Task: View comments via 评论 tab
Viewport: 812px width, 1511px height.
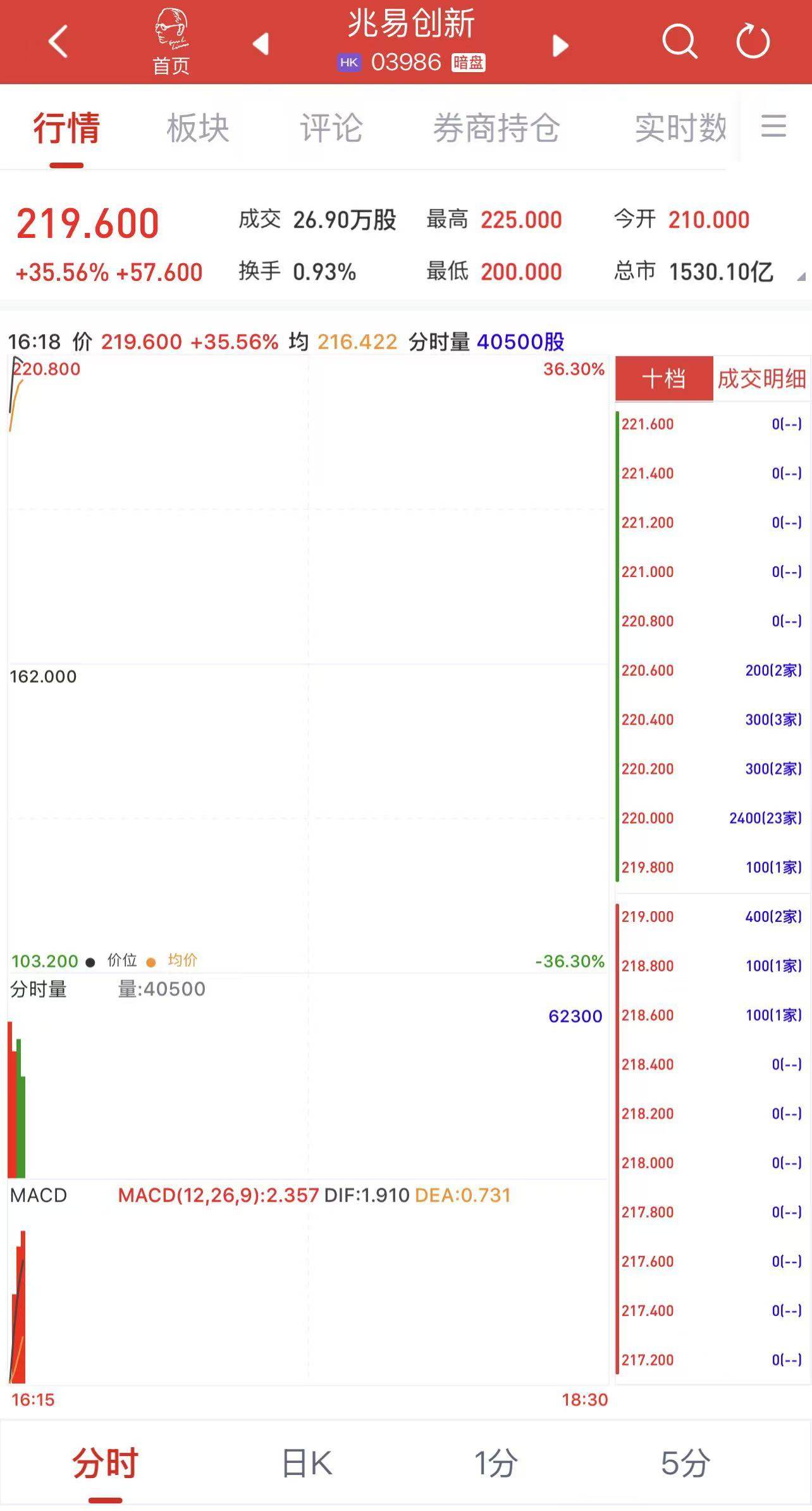Action: pyautogui.click(x=331, y=127)
